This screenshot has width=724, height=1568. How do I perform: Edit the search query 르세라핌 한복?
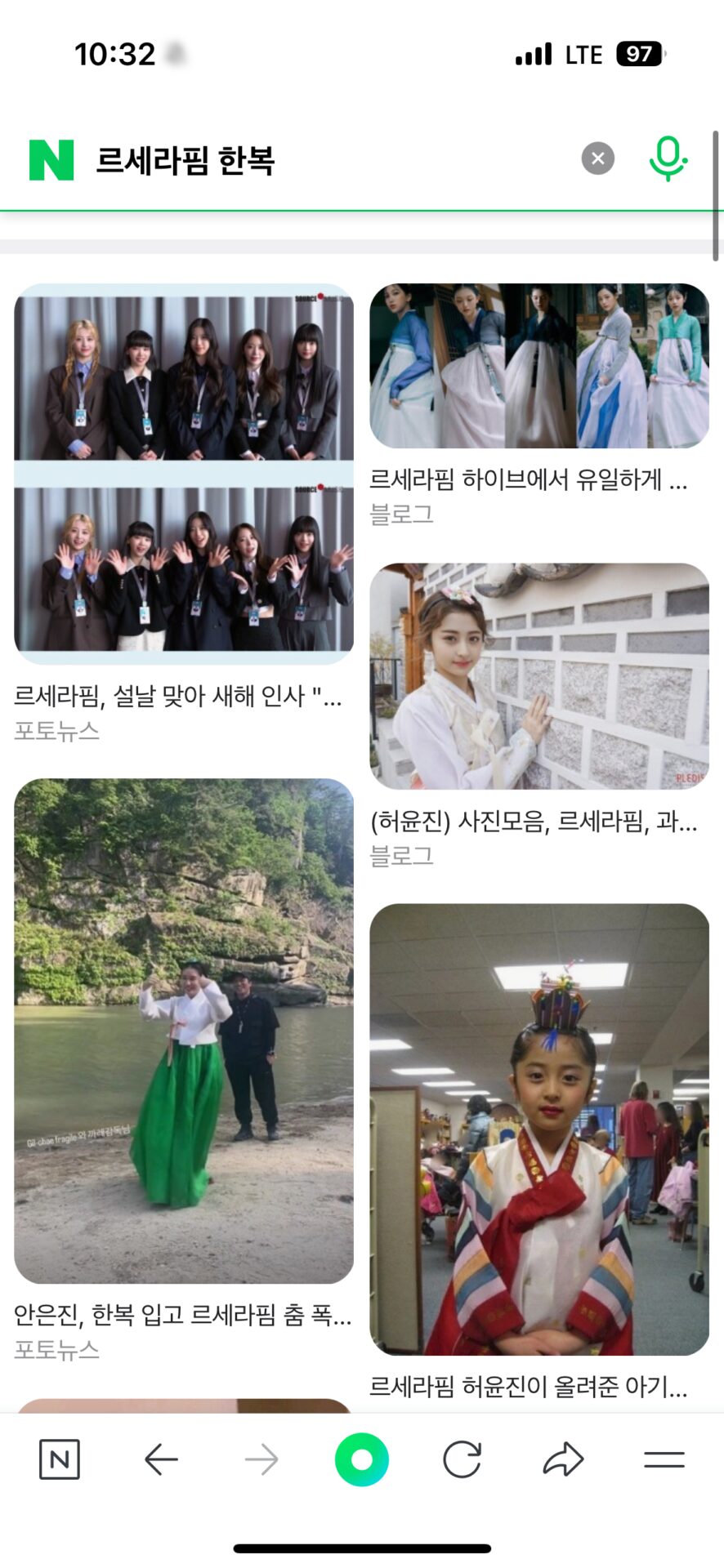click(x=185, y=160)
